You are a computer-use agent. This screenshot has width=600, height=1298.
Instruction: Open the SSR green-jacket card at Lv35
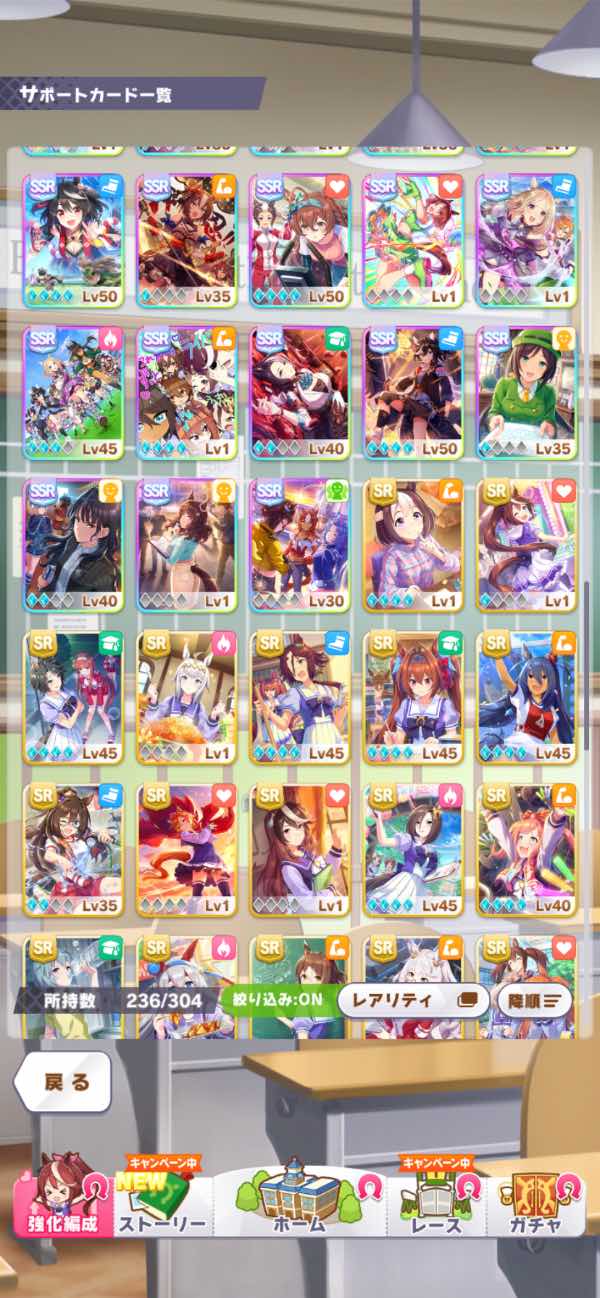click(527, 392)
